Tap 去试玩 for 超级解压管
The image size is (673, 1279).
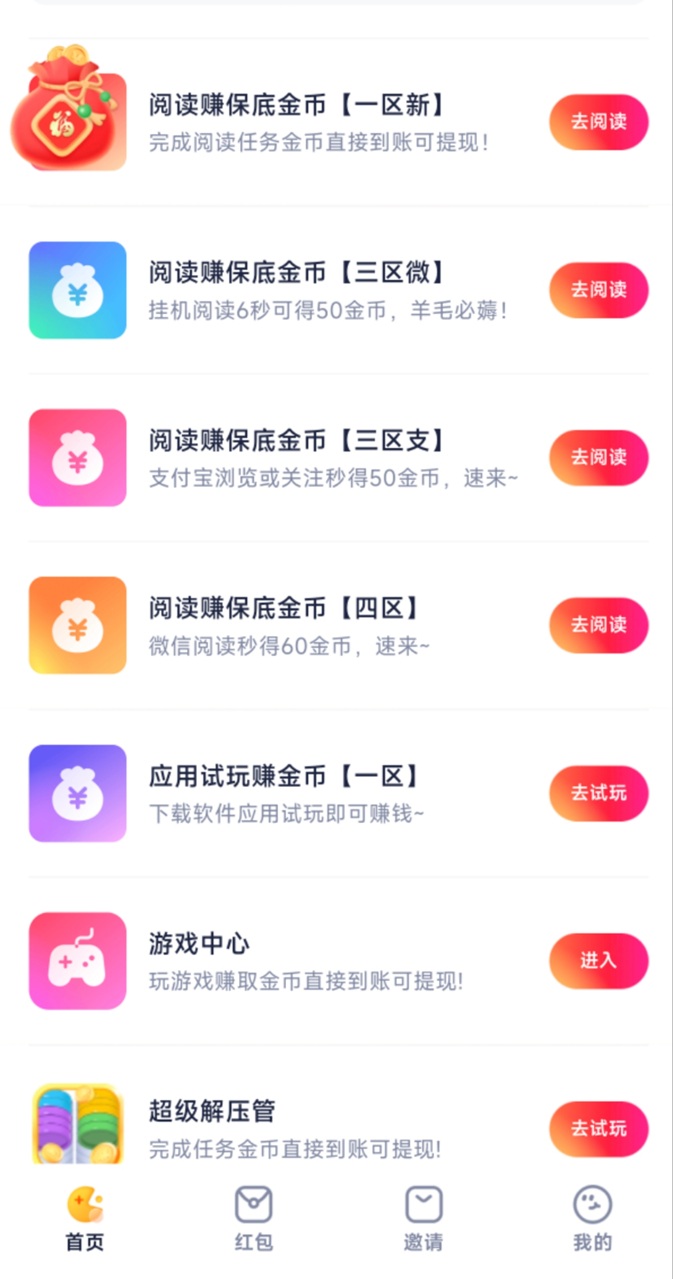tap(598, 1129)
